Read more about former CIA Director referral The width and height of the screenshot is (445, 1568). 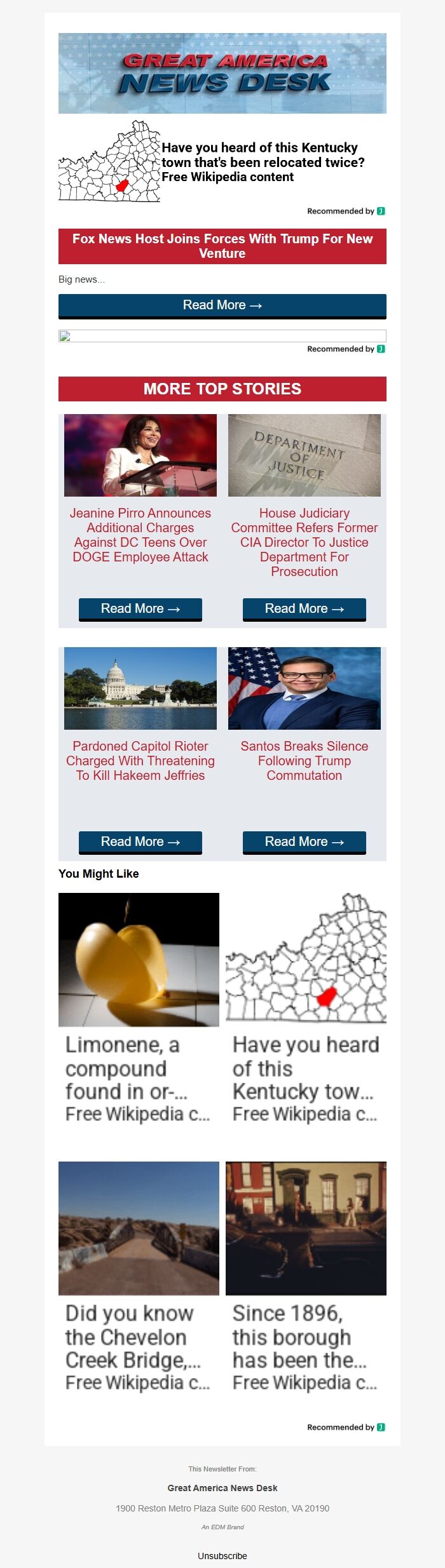pyautogui.click(x=304, y=609)
